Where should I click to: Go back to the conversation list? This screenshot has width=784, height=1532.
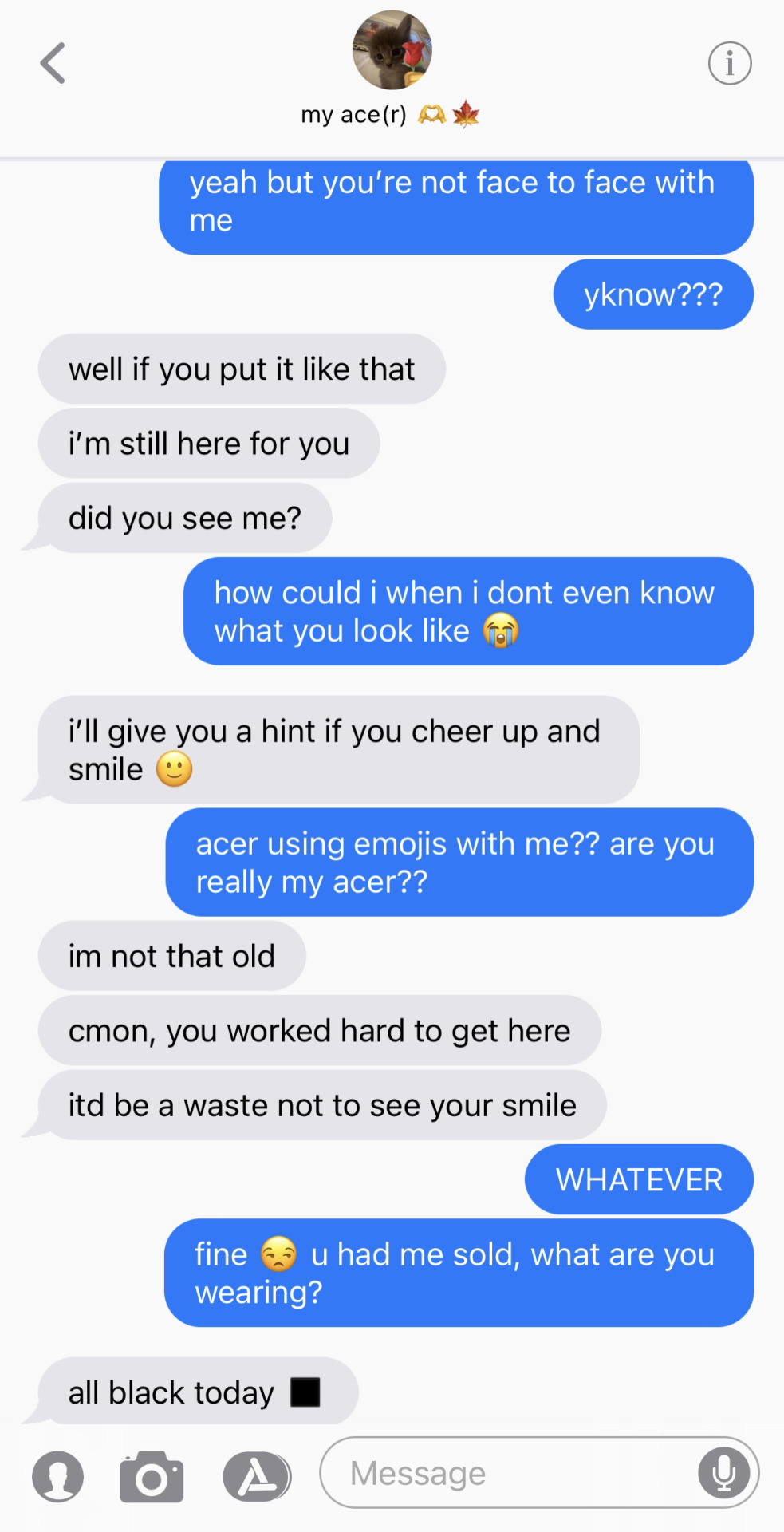tap(53, 63)
